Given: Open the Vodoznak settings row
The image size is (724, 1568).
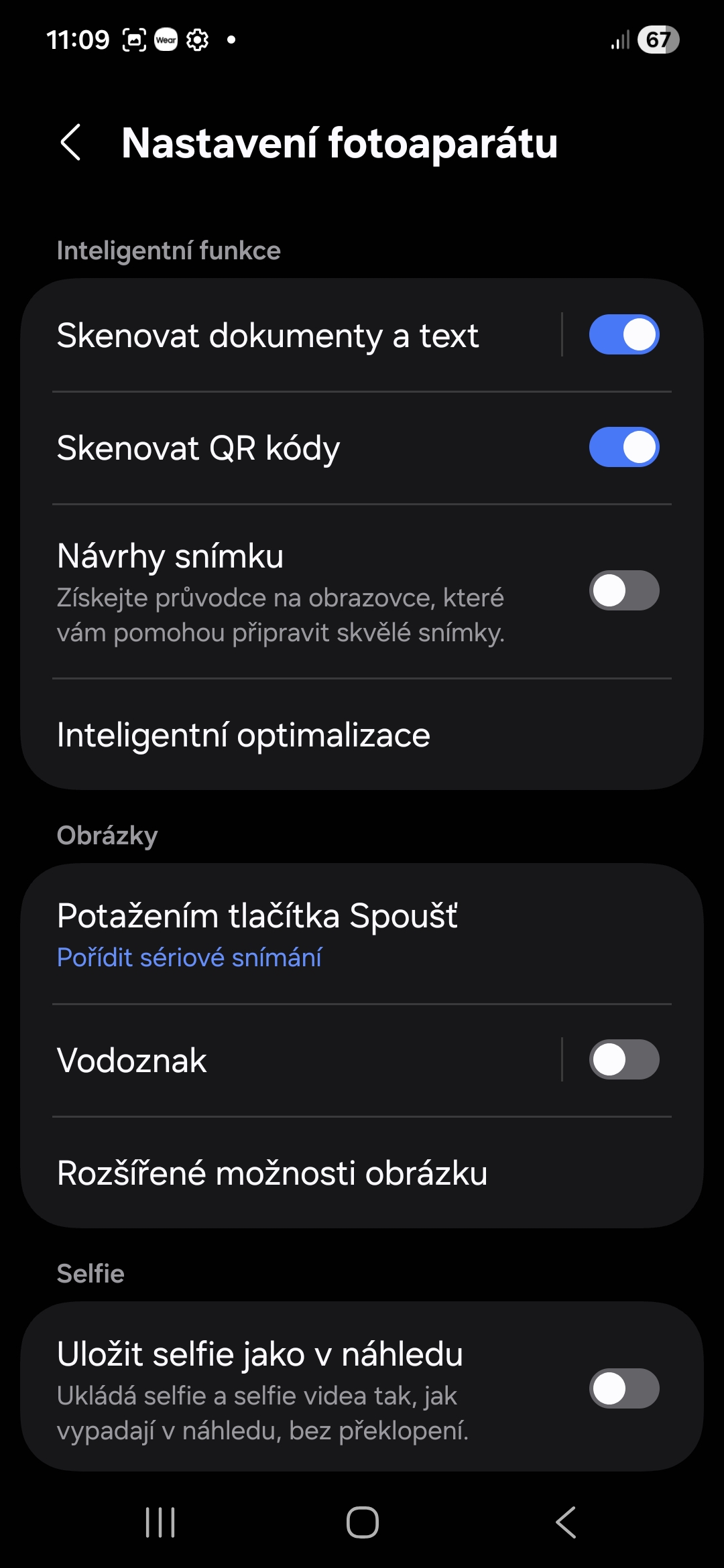Looking at the screenshot, I should pyautogui.click(x=268, y=1060).
